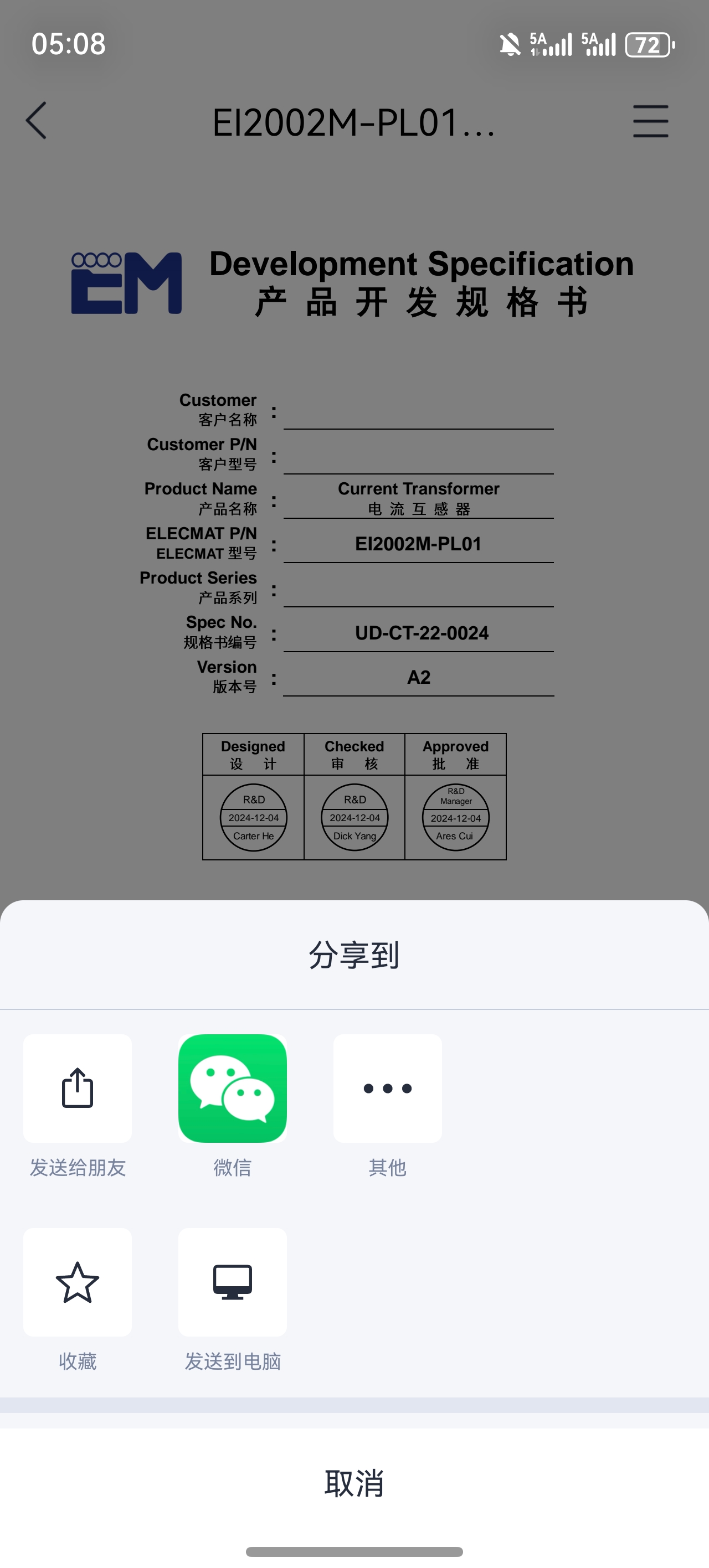Tap the 发送给朋友 share icon

click(x=77, y=1088)
